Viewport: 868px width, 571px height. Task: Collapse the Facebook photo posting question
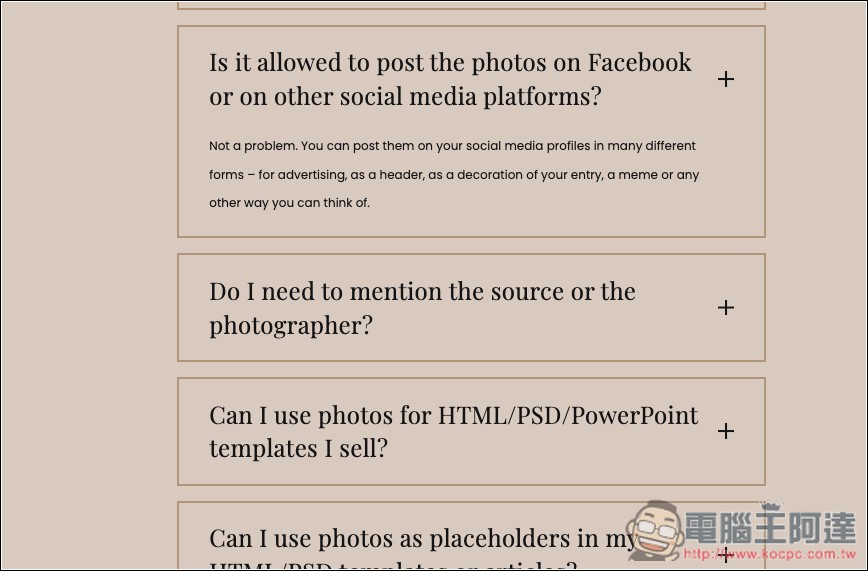726,79
